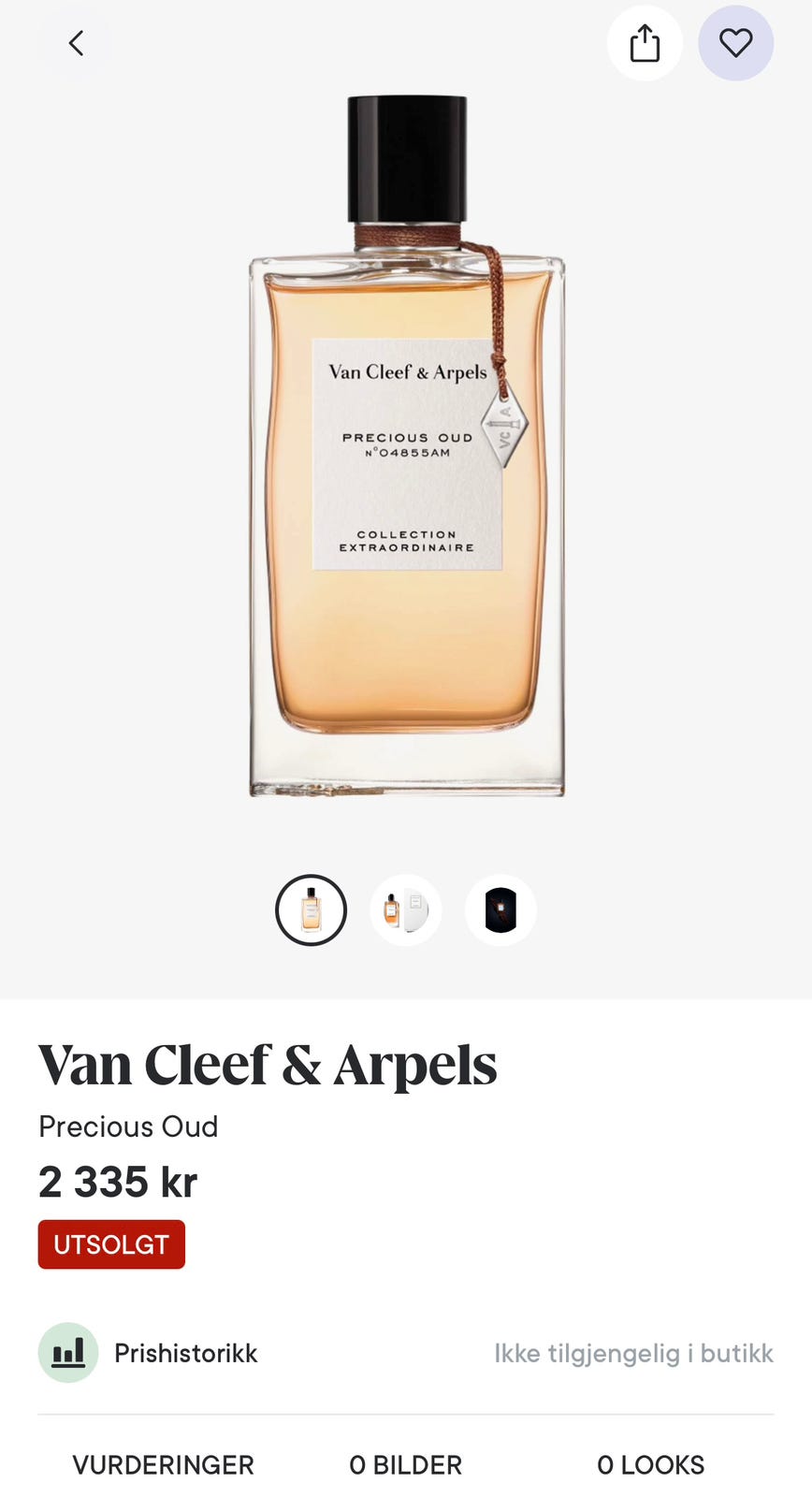
Task: View the third dark box thumbnail
Action: point(500,909)
